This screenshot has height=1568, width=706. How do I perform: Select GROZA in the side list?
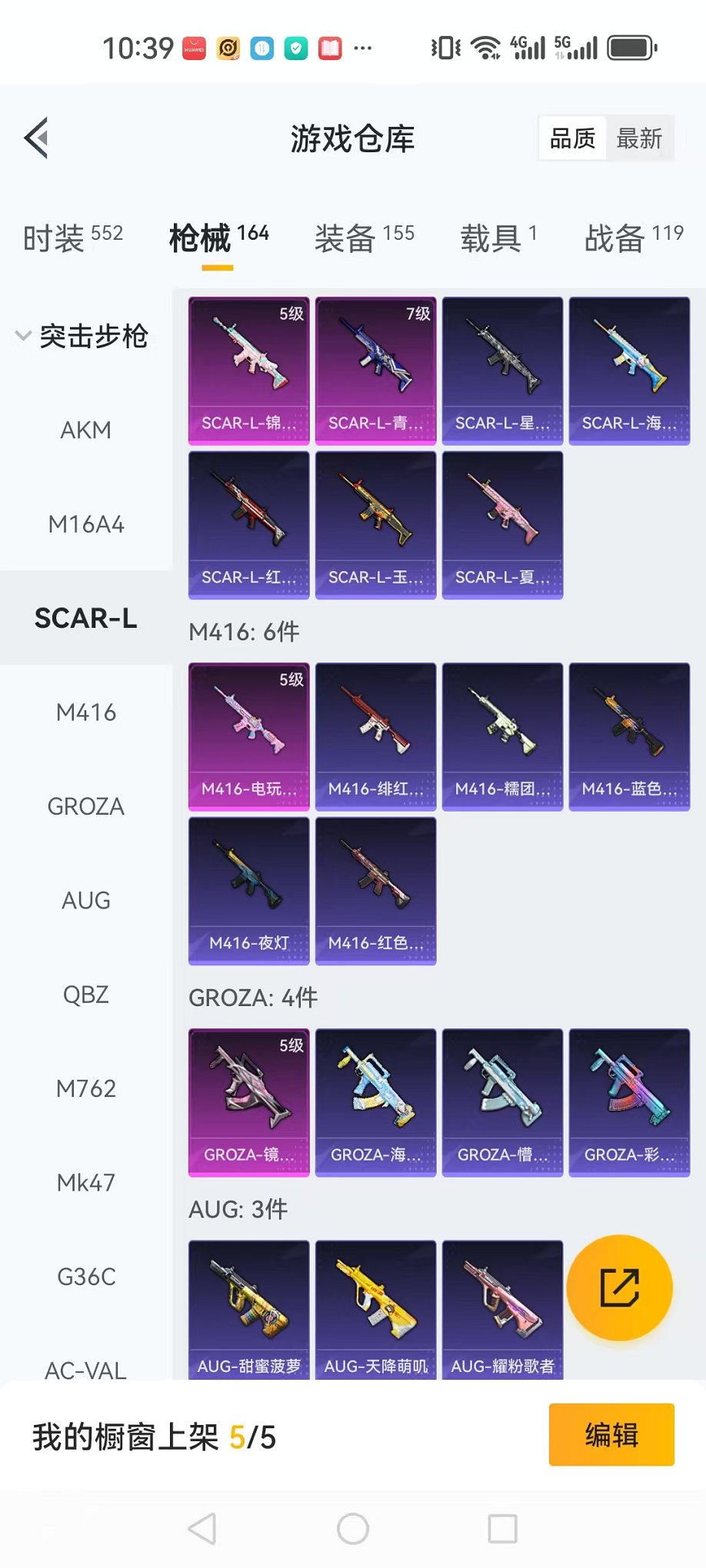[x=85, y=806]
